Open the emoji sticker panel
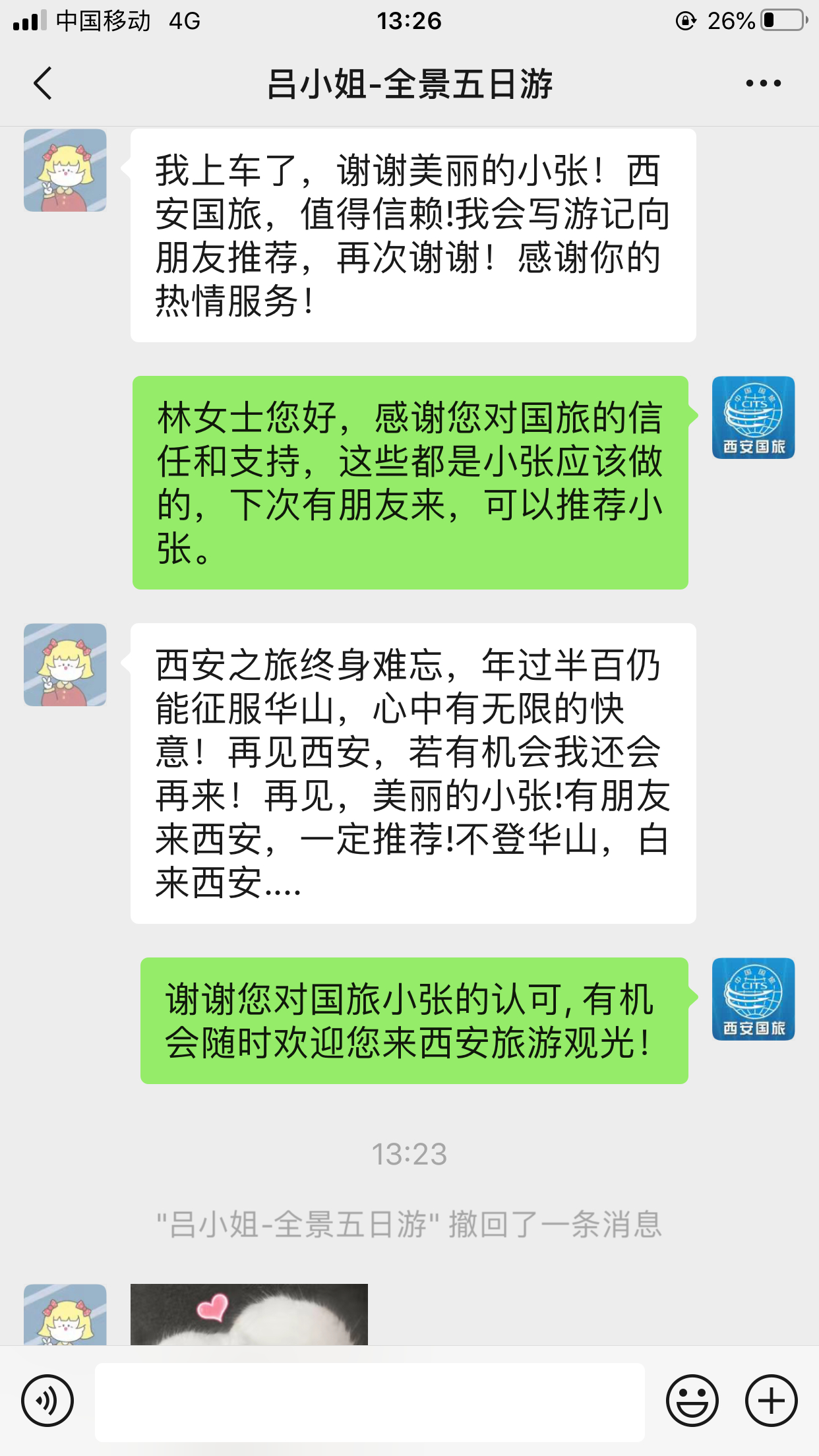The width and height of the screenshot is (819, 1456). coord(692,1400)
